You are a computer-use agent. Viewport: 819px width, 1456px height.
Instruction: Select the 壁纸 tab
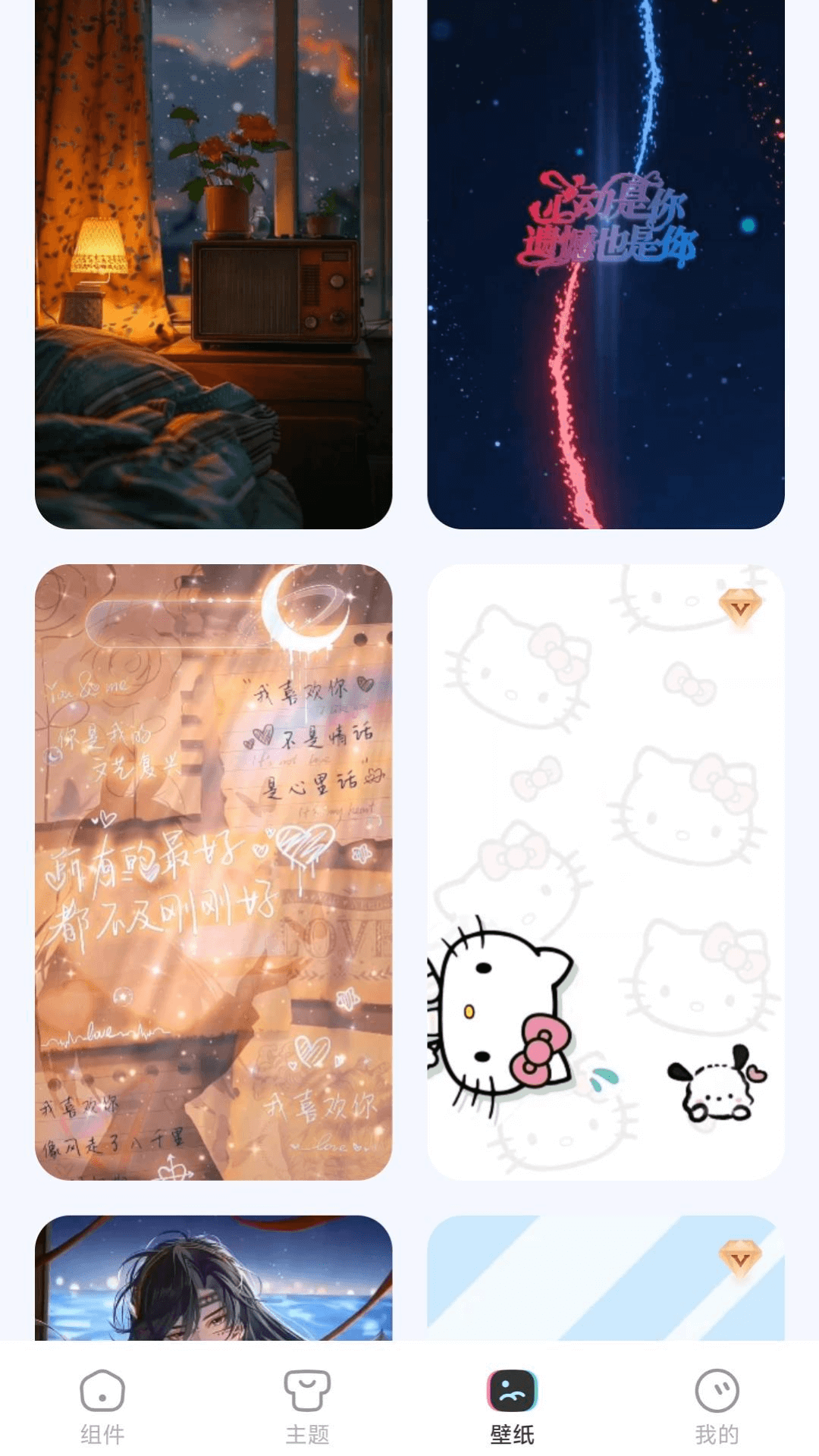point(512,1407)
